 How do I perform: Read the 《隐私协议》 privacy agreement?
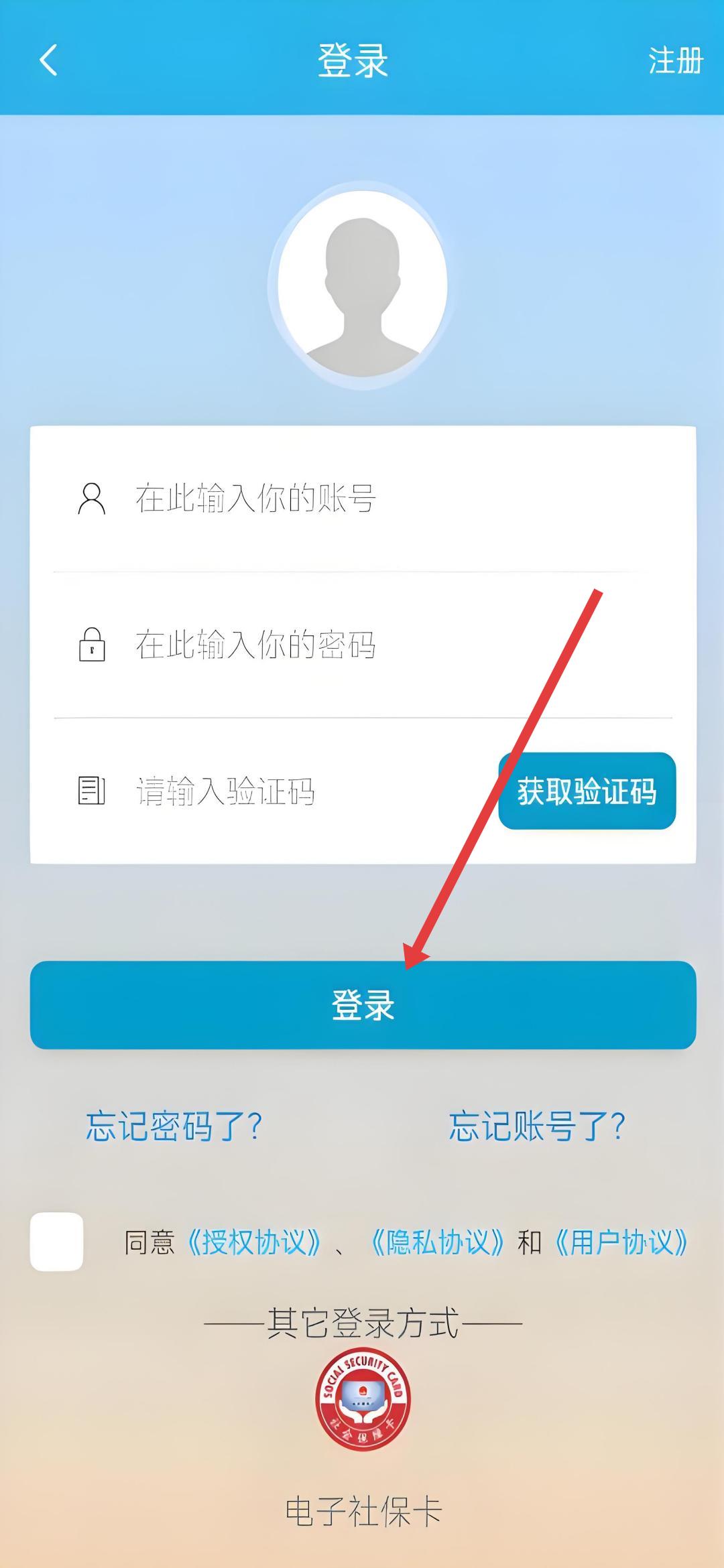click(438, 1242)
